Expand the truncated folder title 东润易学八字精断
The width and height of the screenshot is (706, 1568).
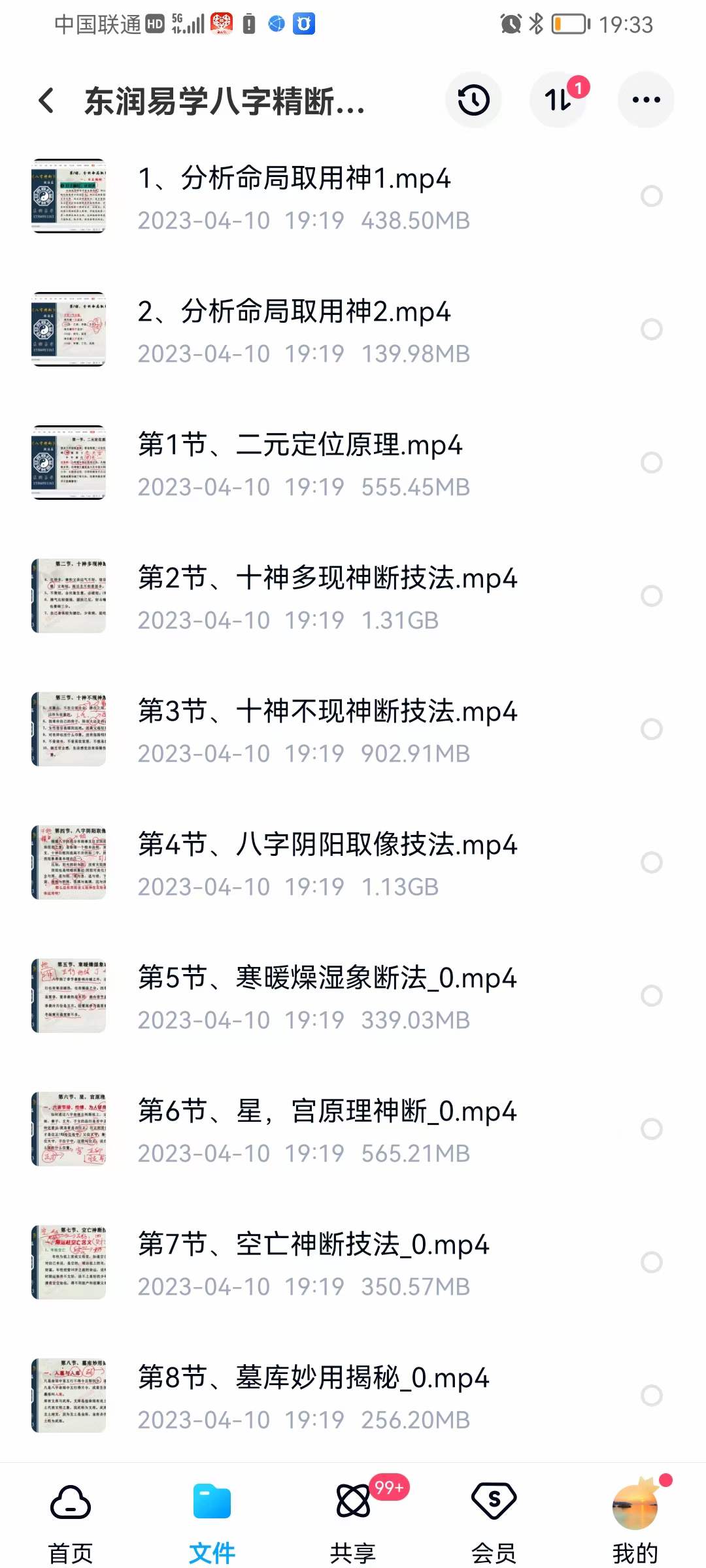click(x=226, y=101)
